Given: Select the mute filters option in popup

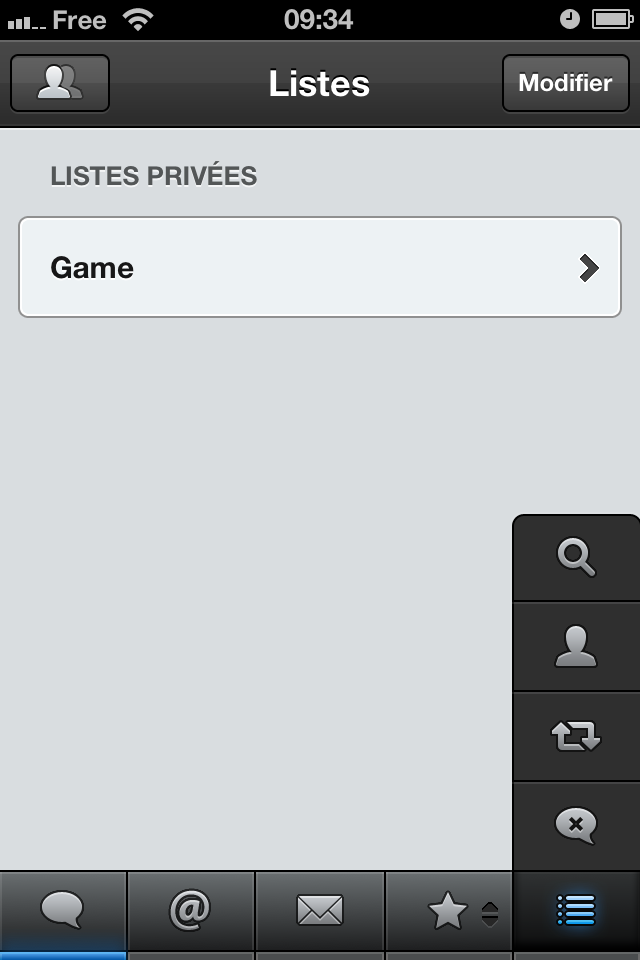Looking at the screenshot, I should point(576,826).
